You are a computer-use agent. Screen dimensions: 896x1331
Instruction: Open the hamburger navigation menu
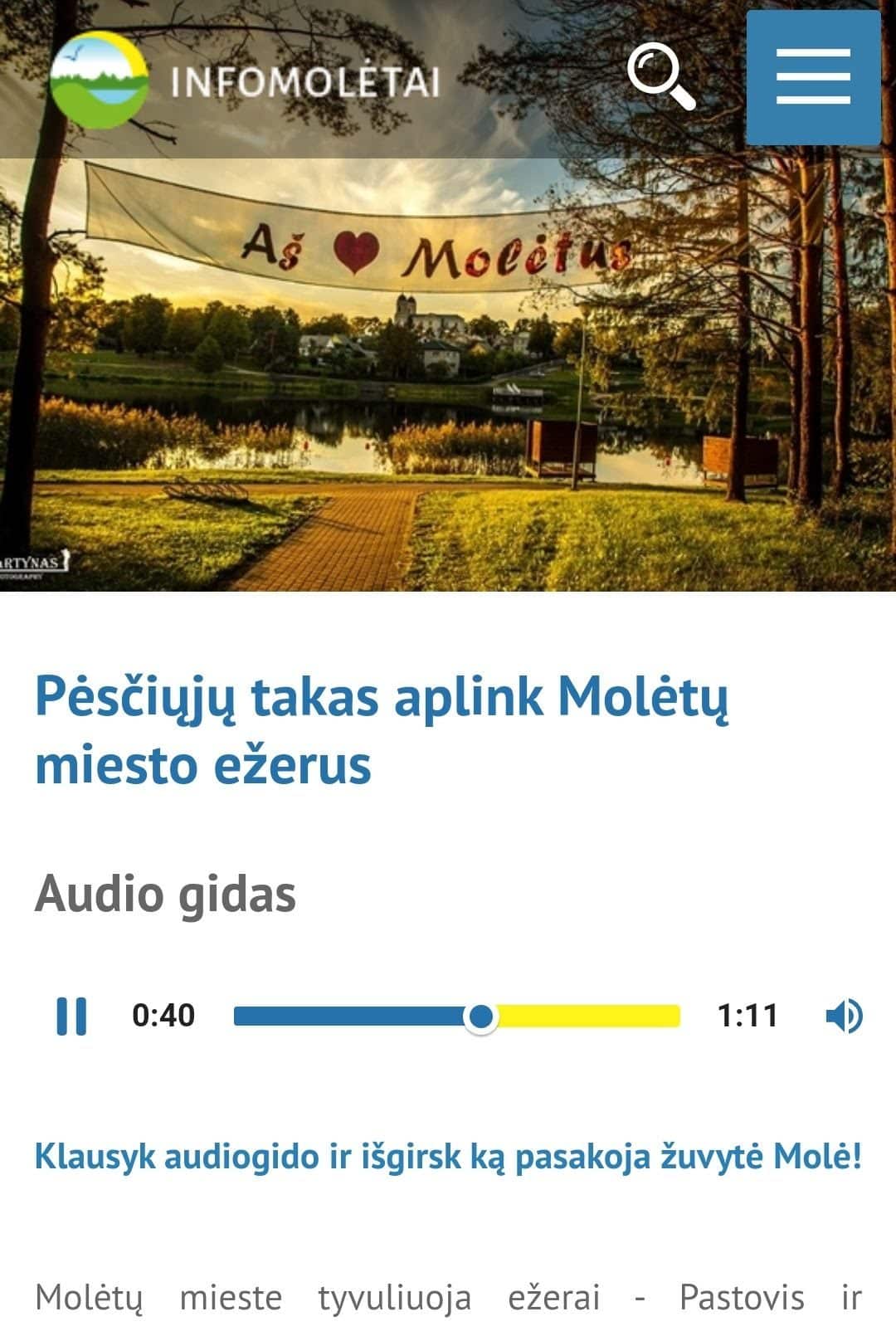point(813,77)
